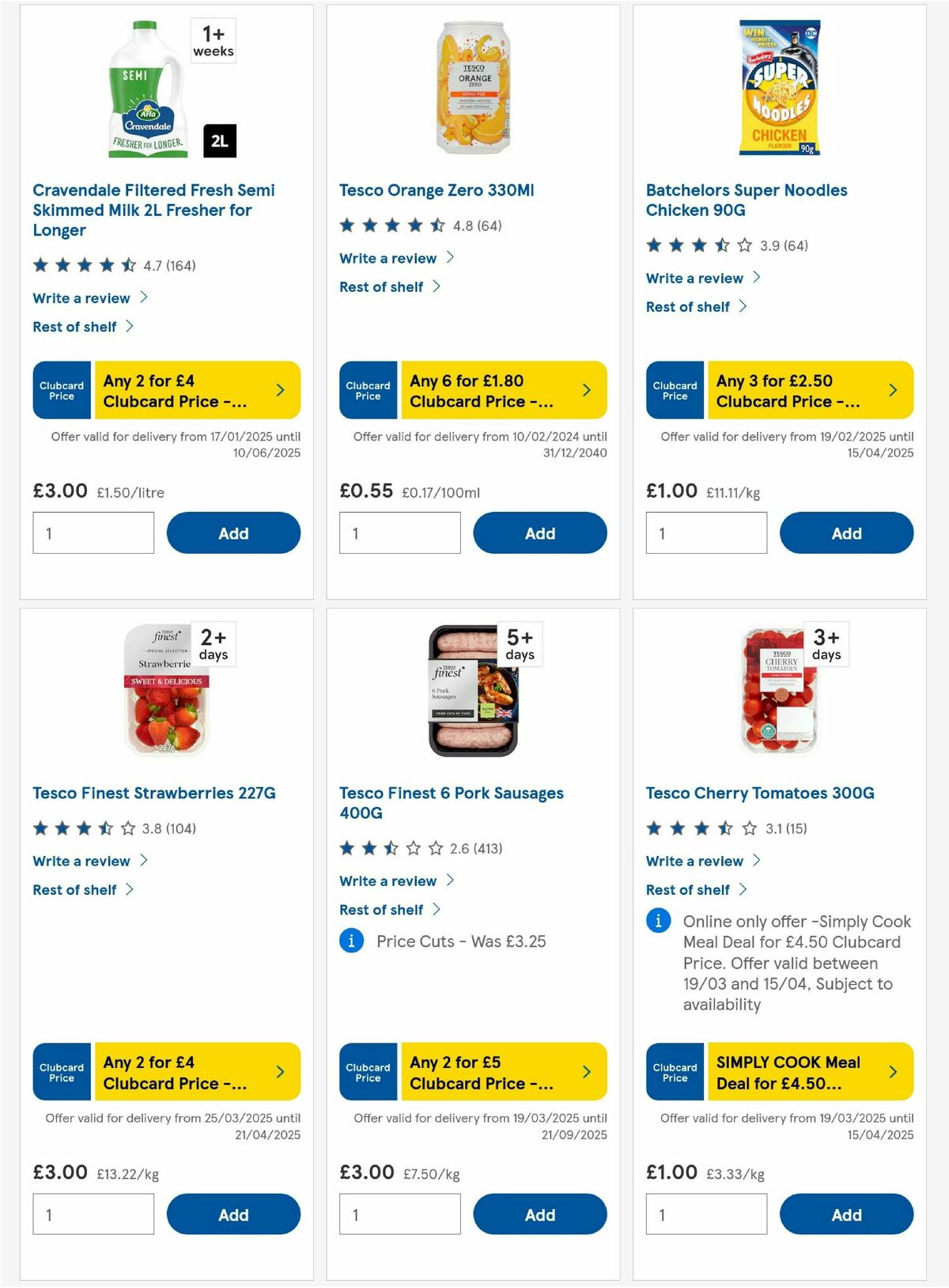
Task: Select the Clubcard Price badge on Cravendale milk
Action: [x=61, y=389]
